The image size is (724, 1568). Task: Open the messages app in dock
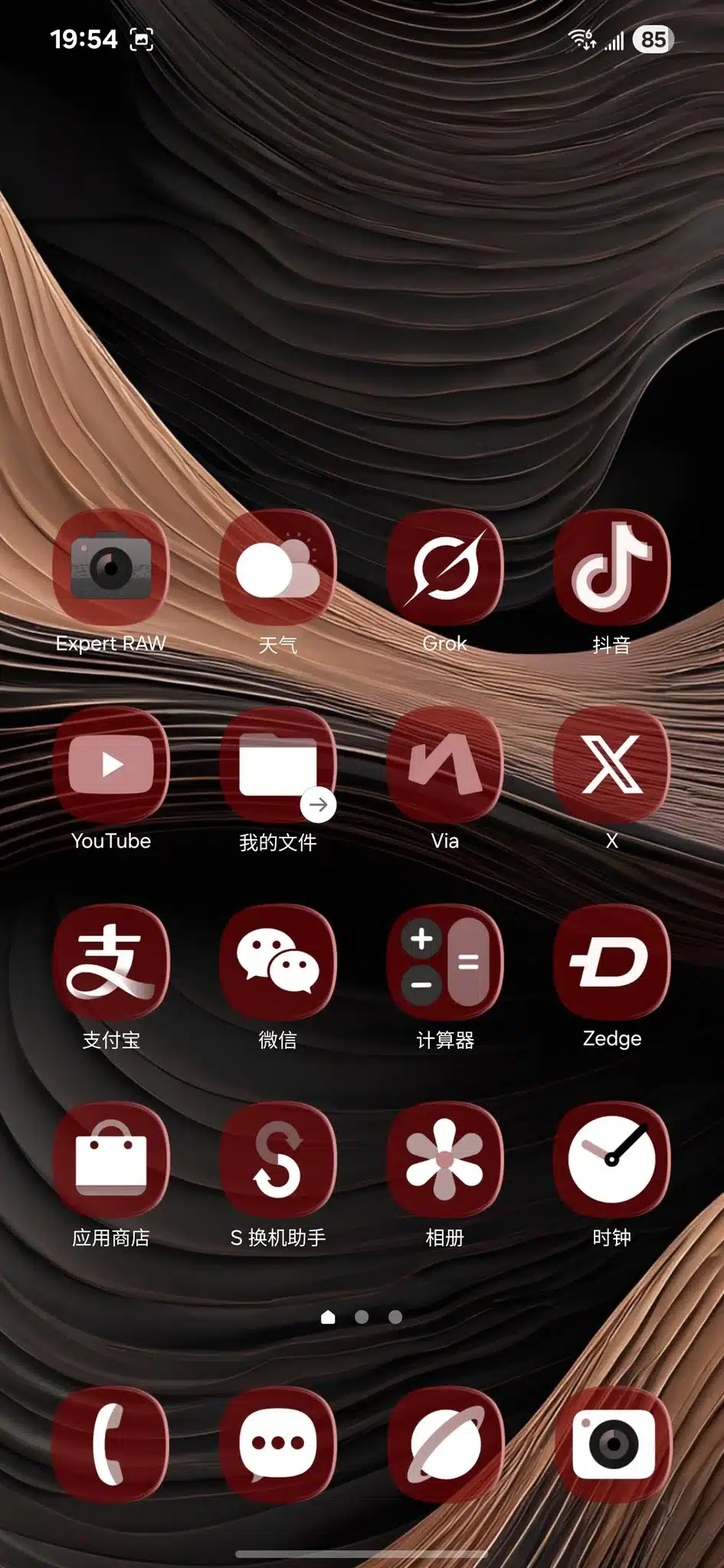click(x=277, y=1444)
